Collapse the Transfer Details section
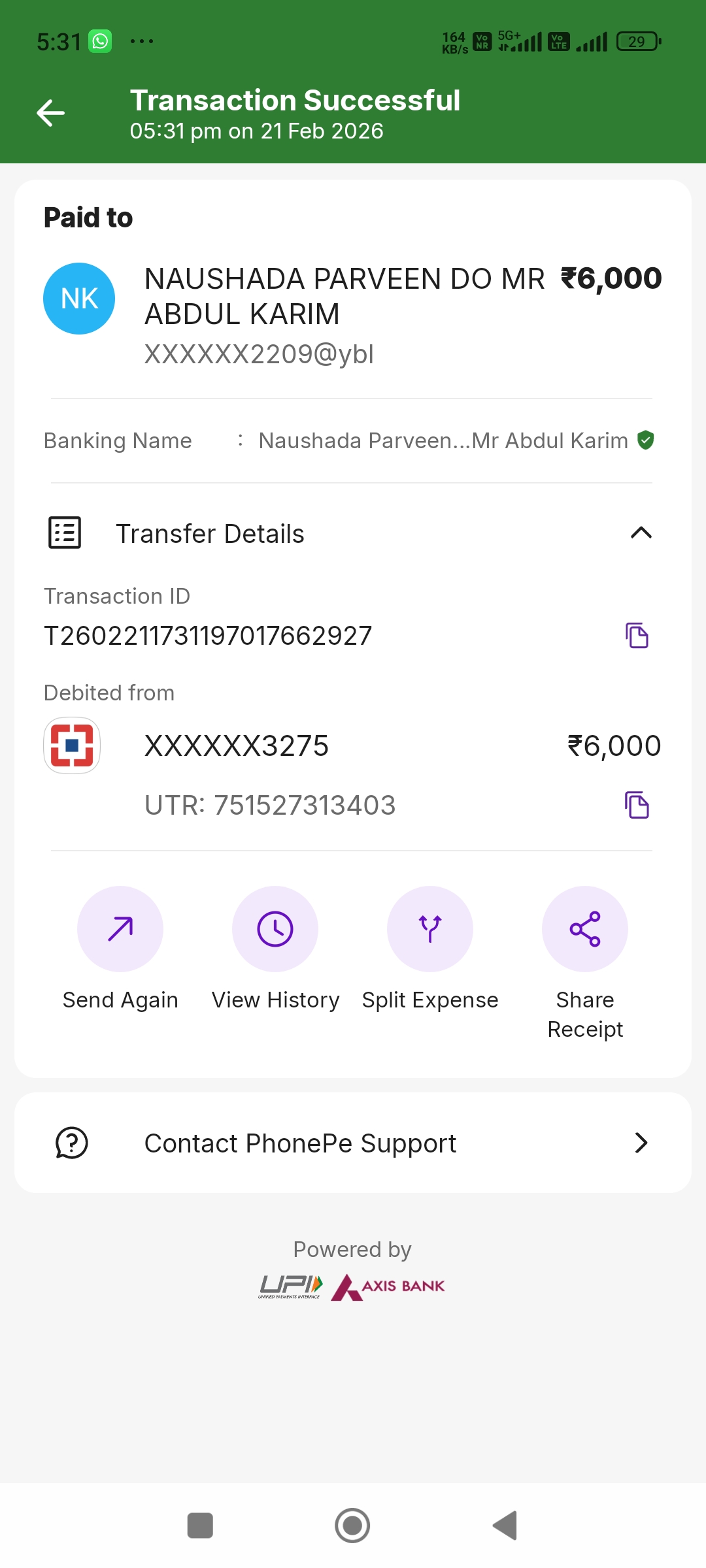The width and height of the screenshot is (706, 1568). tap(641, 533)
